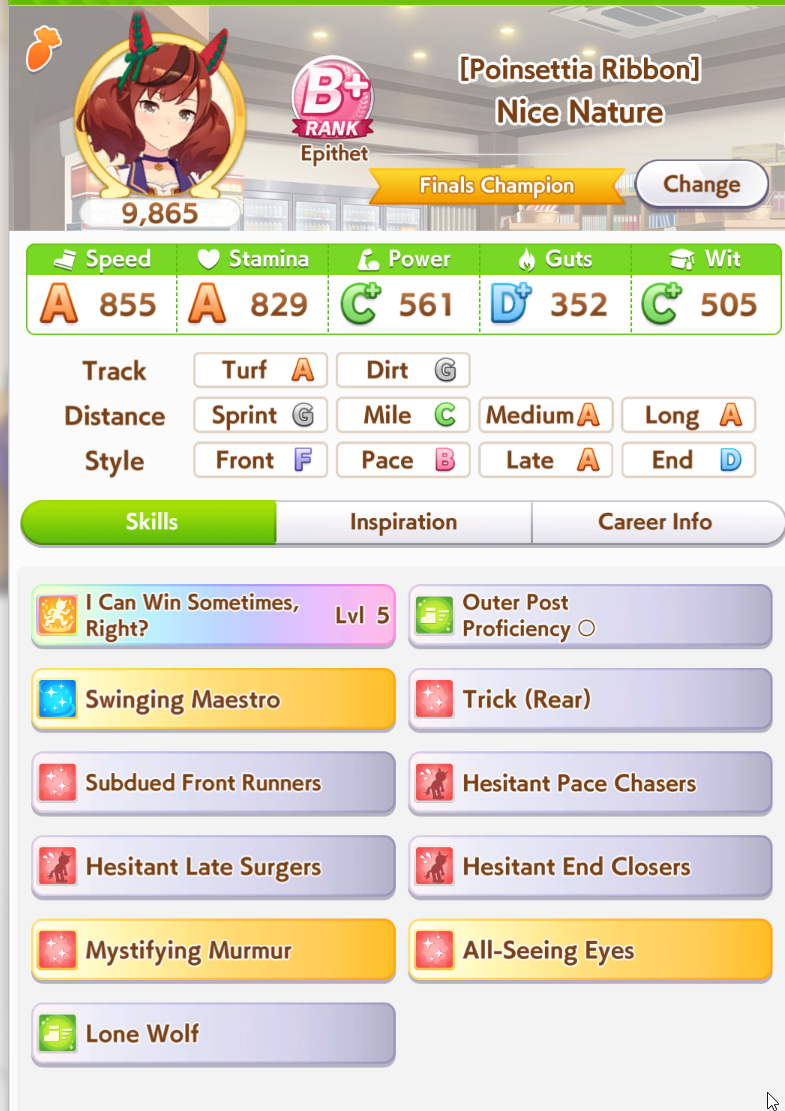The height and width of the screenshot is (1111, 785).
Task: Open the I Can Win Sometimes, Right? skill
Action: [x=213, y=616]
